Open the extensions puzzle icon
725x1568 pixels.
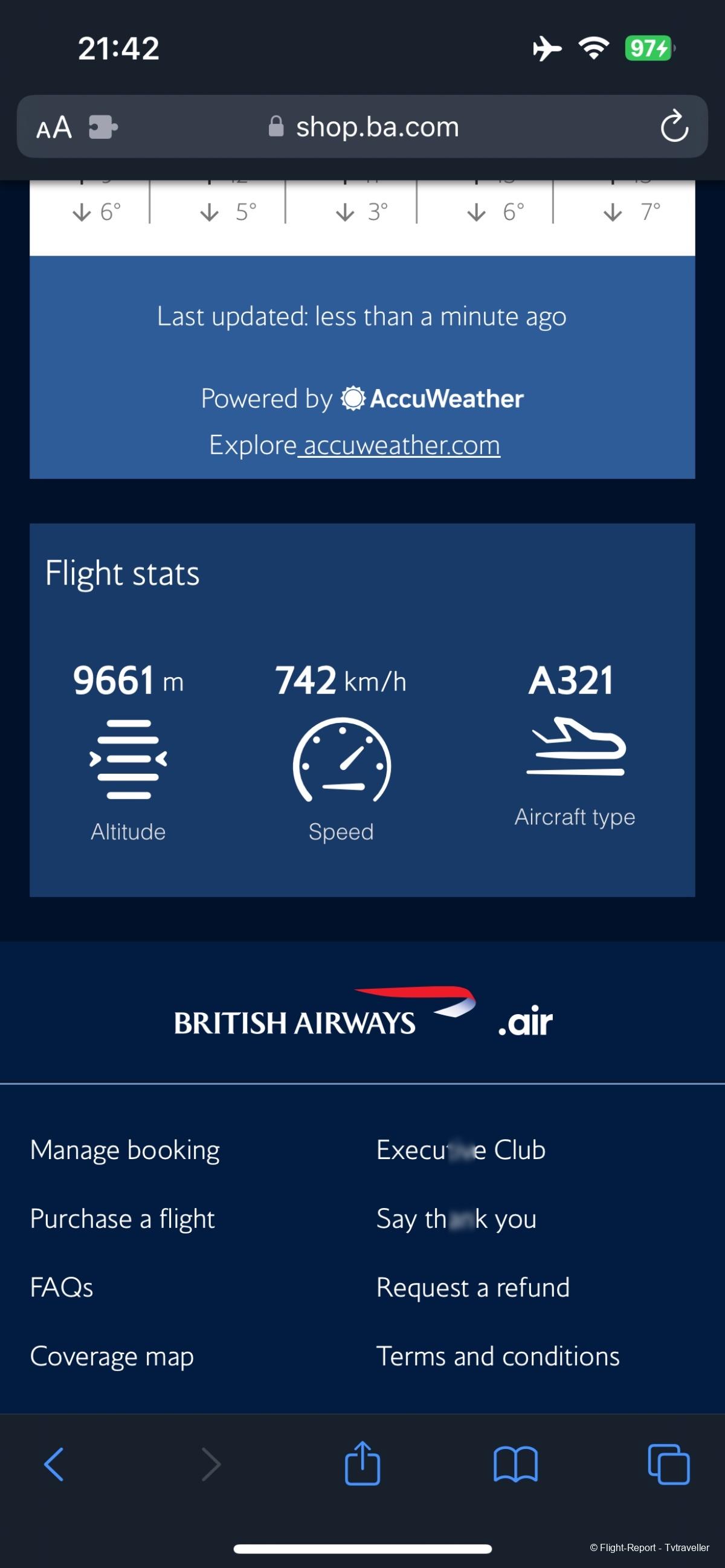[x=103, y=127]
